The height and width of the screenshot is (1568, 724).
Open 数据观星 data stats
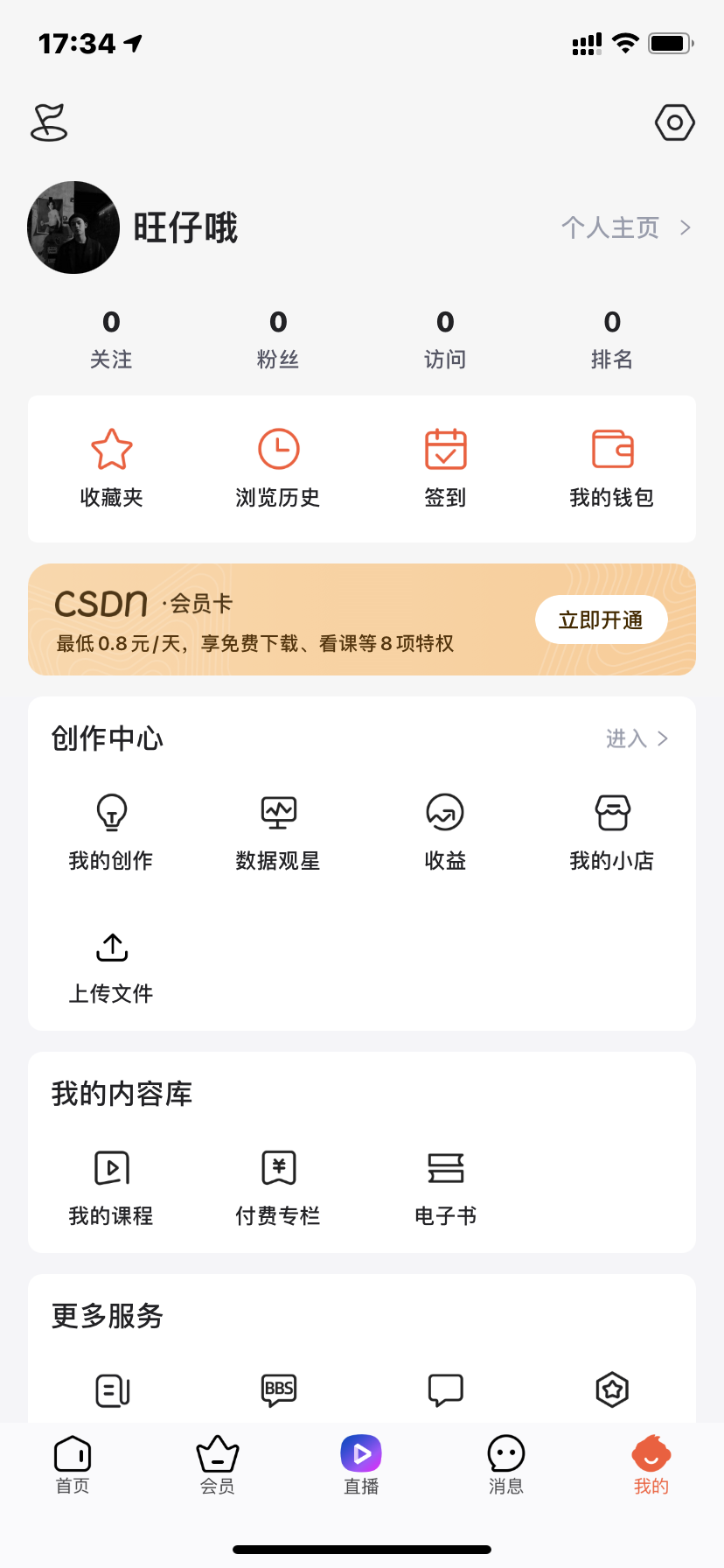278,831
